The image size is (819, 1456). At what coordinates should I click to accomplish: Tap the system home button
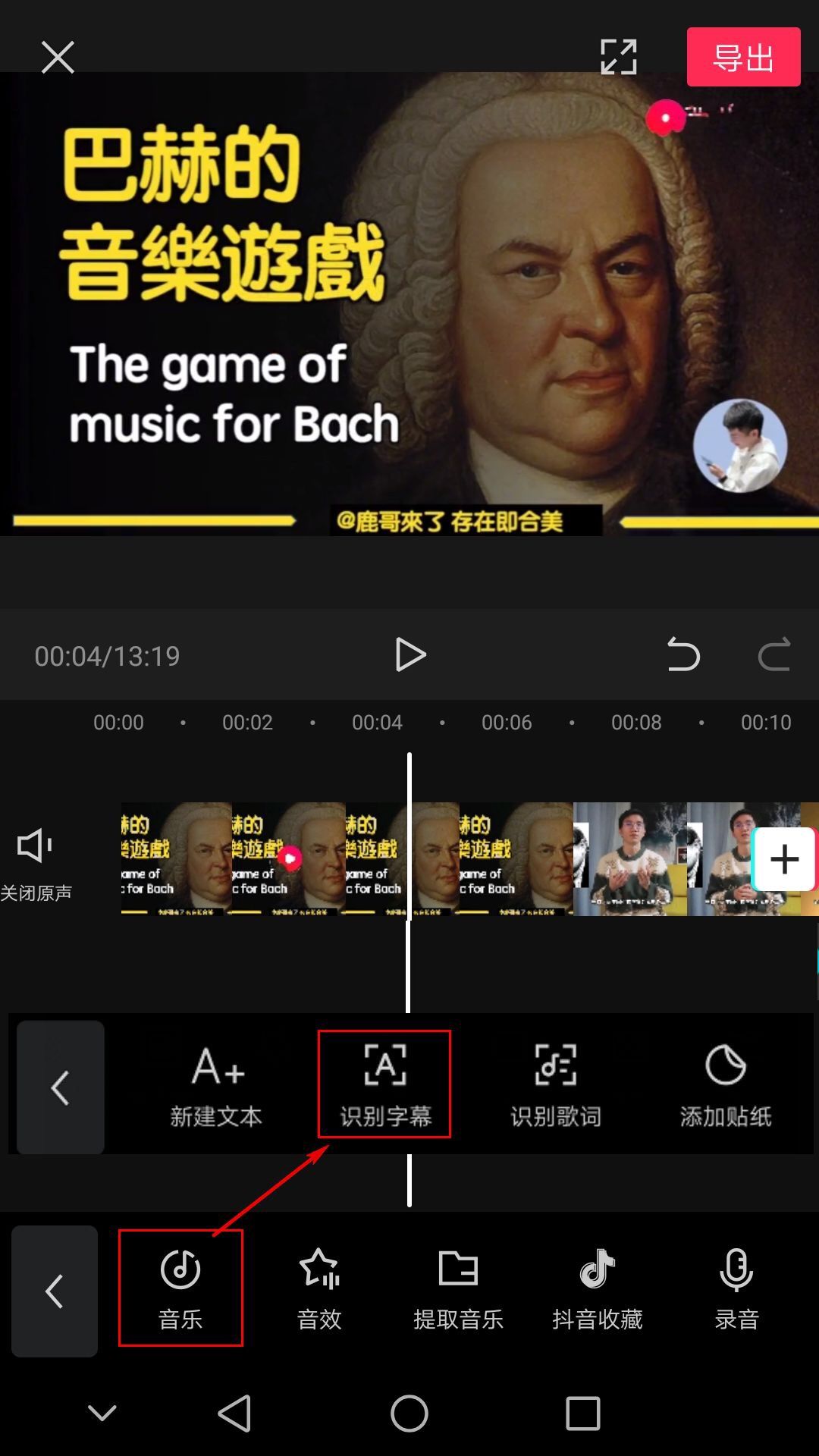(409, 1414)
